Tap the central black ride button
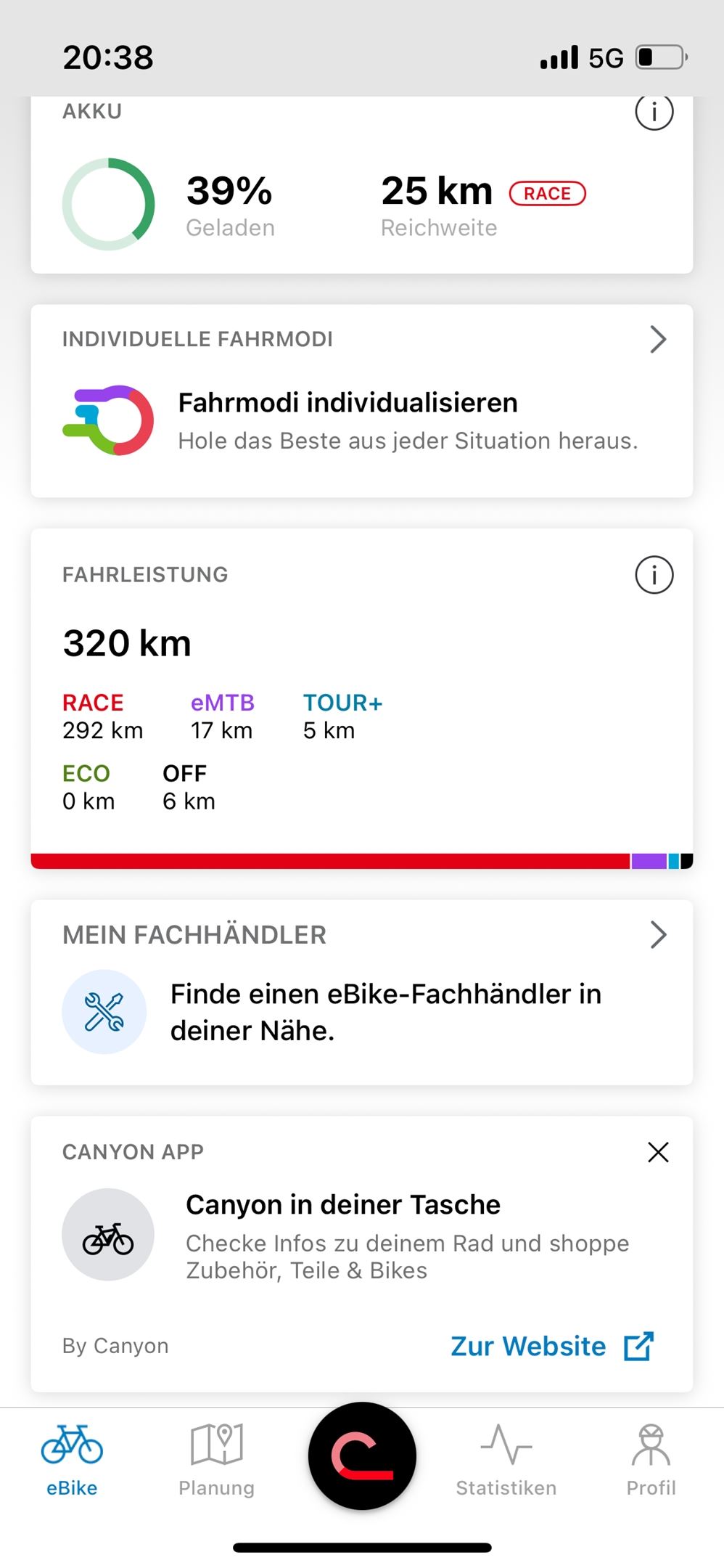Viewport: 724px width, 1568px height. coord(362,1456)
